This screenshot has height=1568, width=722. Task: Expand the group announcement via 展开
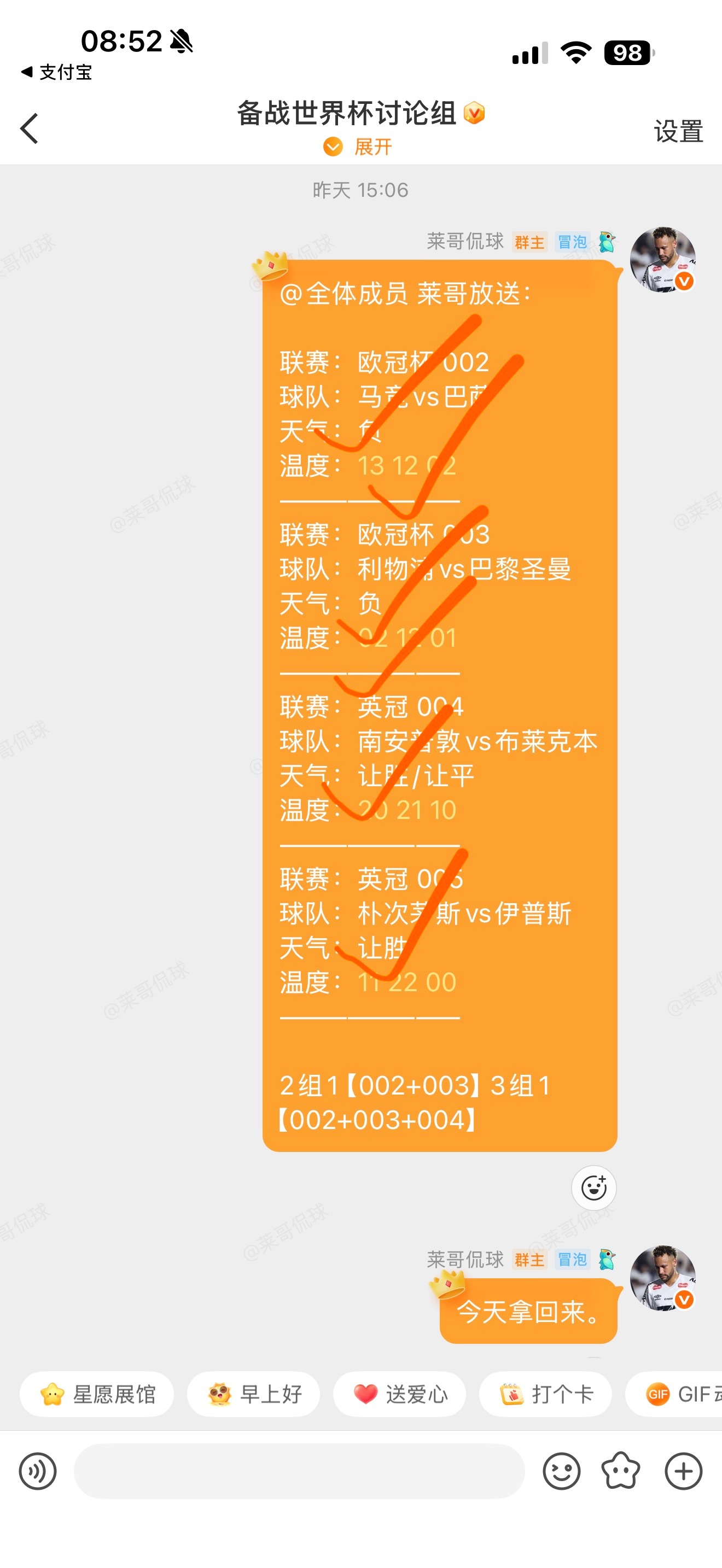click(x=373, y=147)
